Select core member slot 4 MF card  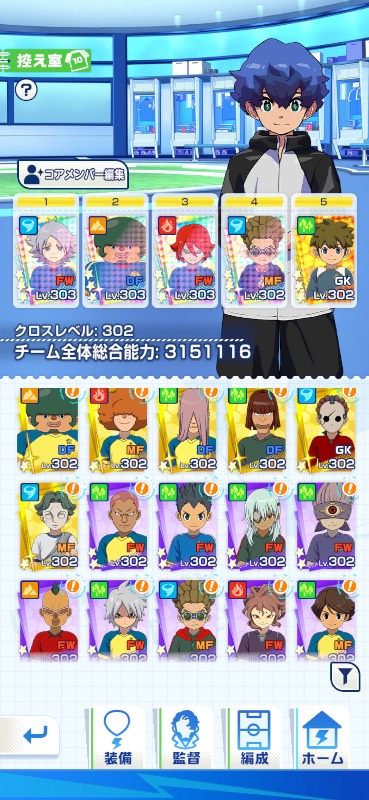[x=254, y=251]
